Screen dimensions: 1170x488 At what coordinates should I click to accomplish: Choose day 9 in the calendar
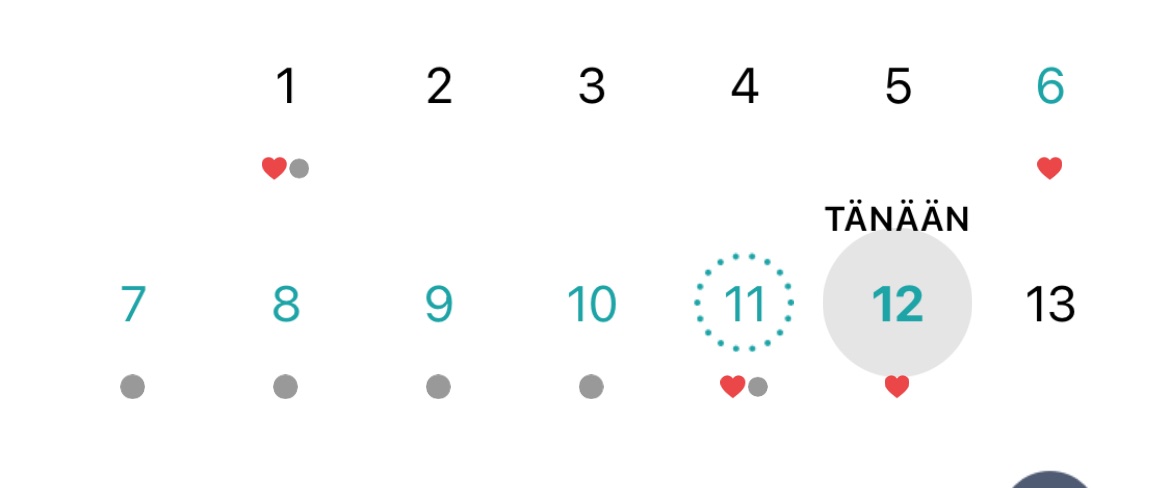pos(439,304)
